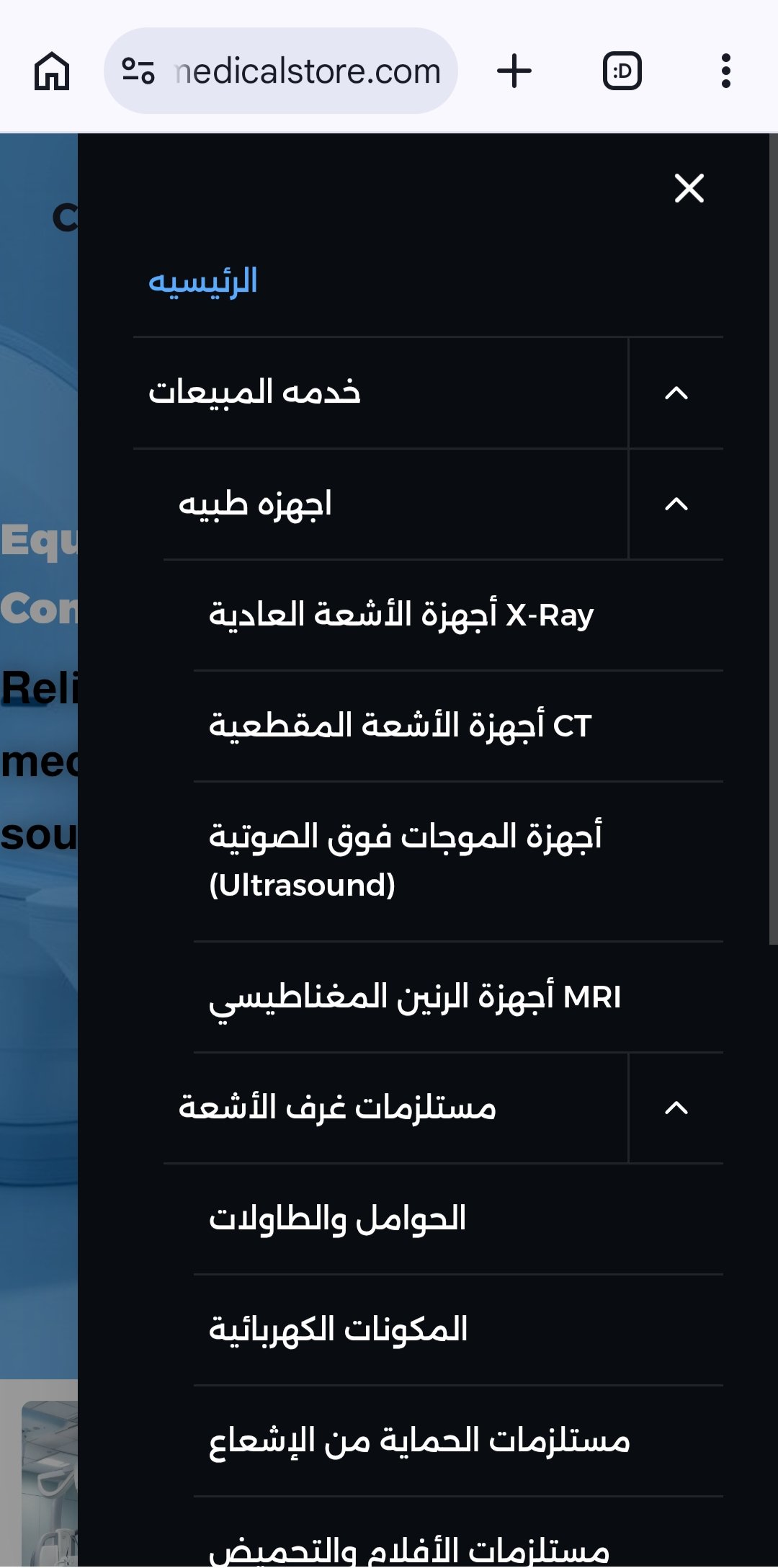The height and width of the screenshot is (1568, 778).
Task: Collapse مستلزمات غرف الأشعة chevron
Action: (676, 1108)
